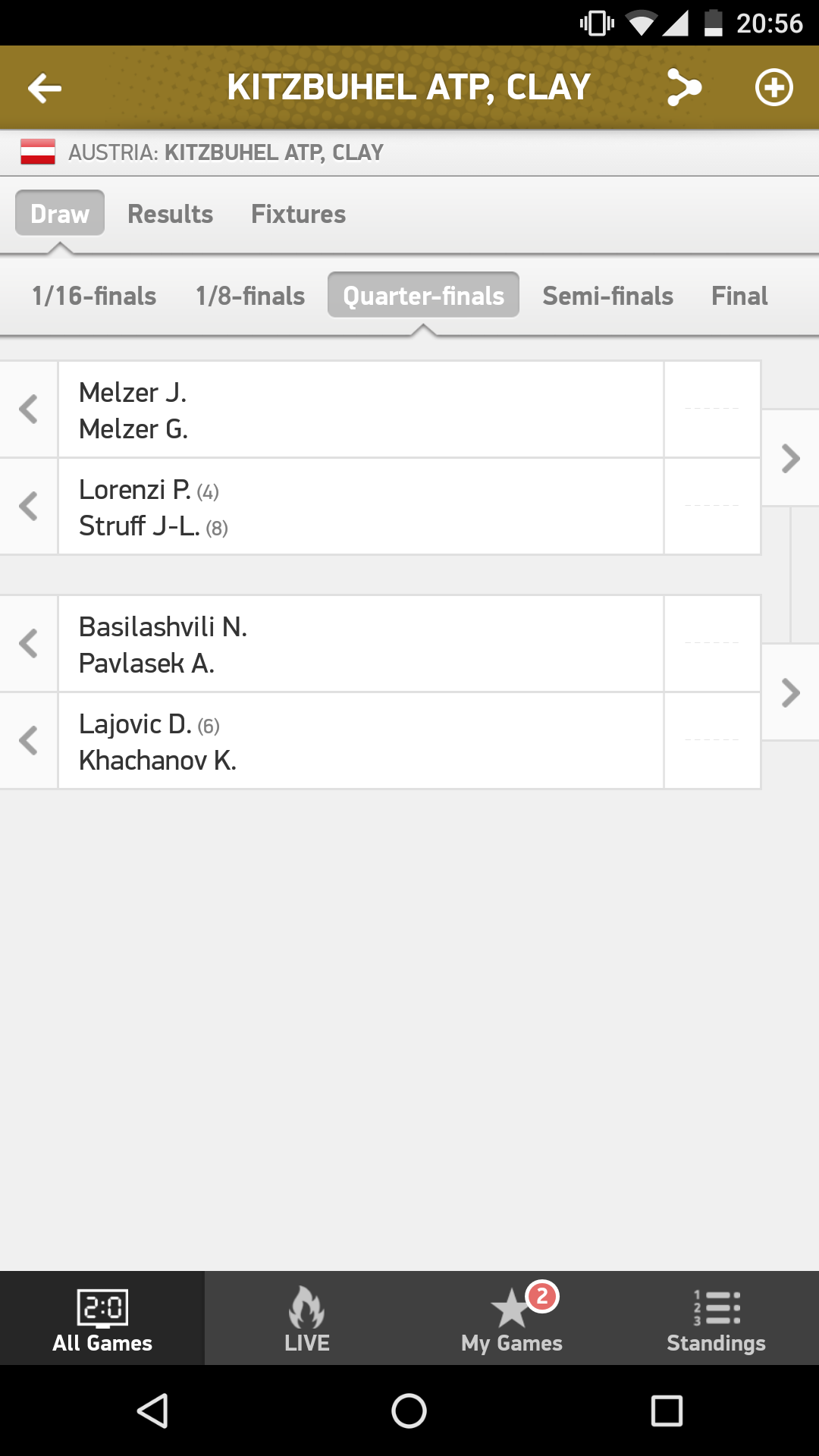819x1456 pixels.
Task: Open the LIVE section
Action: [307, 1319]
